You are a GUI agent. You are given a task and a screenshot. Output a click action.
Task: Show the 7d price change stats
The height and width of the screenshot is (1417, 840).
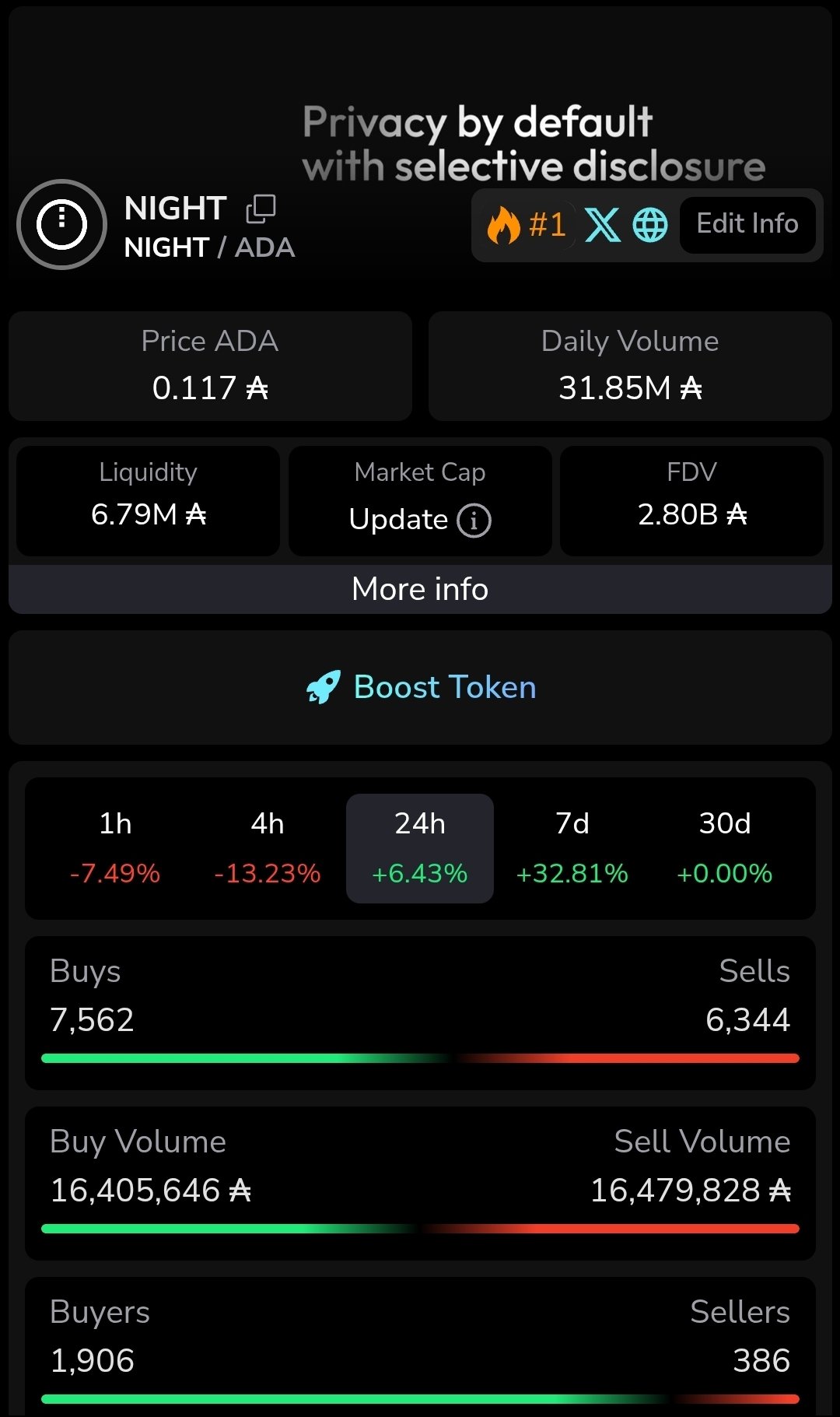pyautogui.click(x=572, y=848)
